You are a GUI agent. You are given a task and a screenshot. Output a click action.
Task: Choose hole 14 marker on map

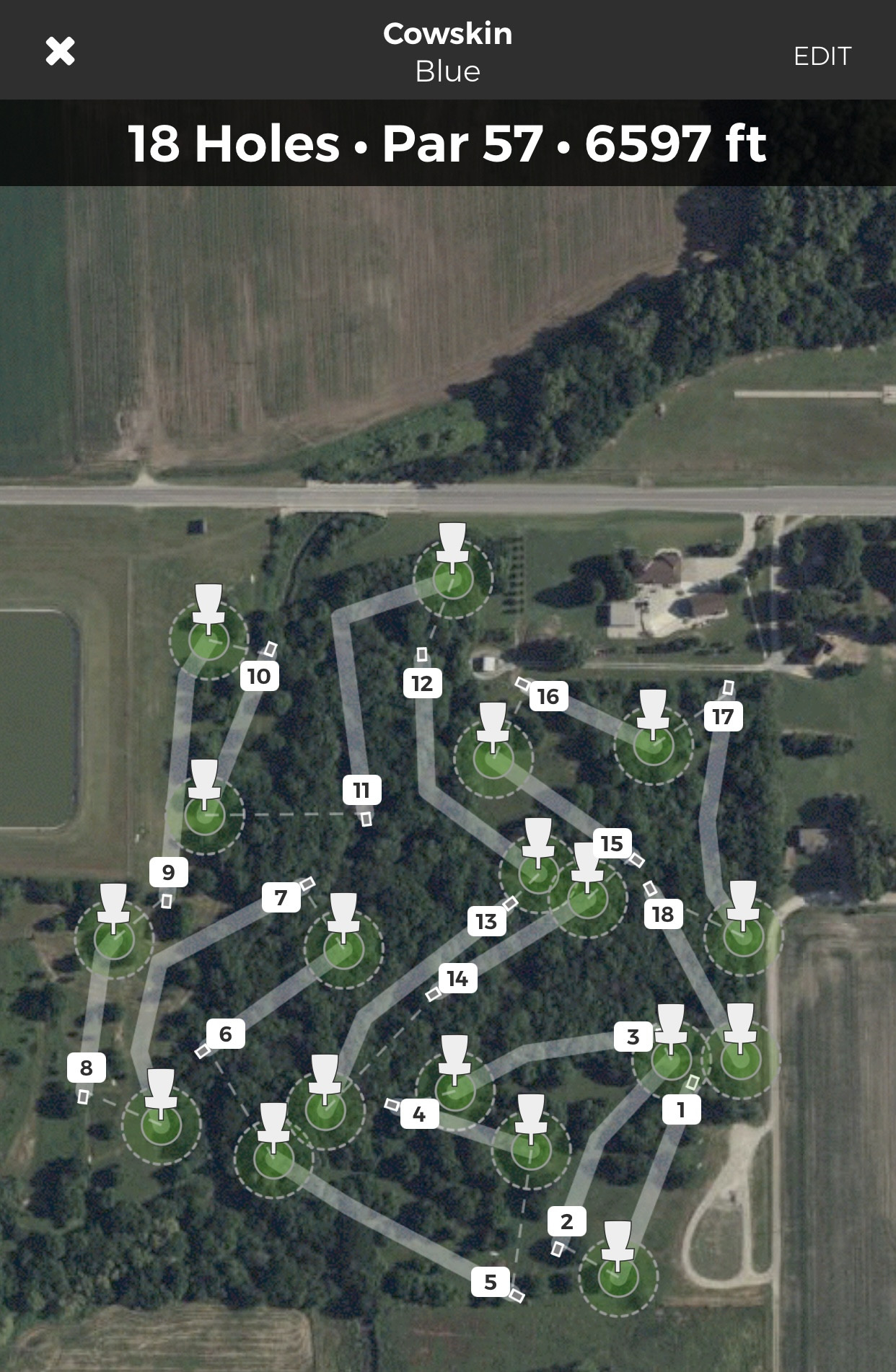[x=457, y=978]
